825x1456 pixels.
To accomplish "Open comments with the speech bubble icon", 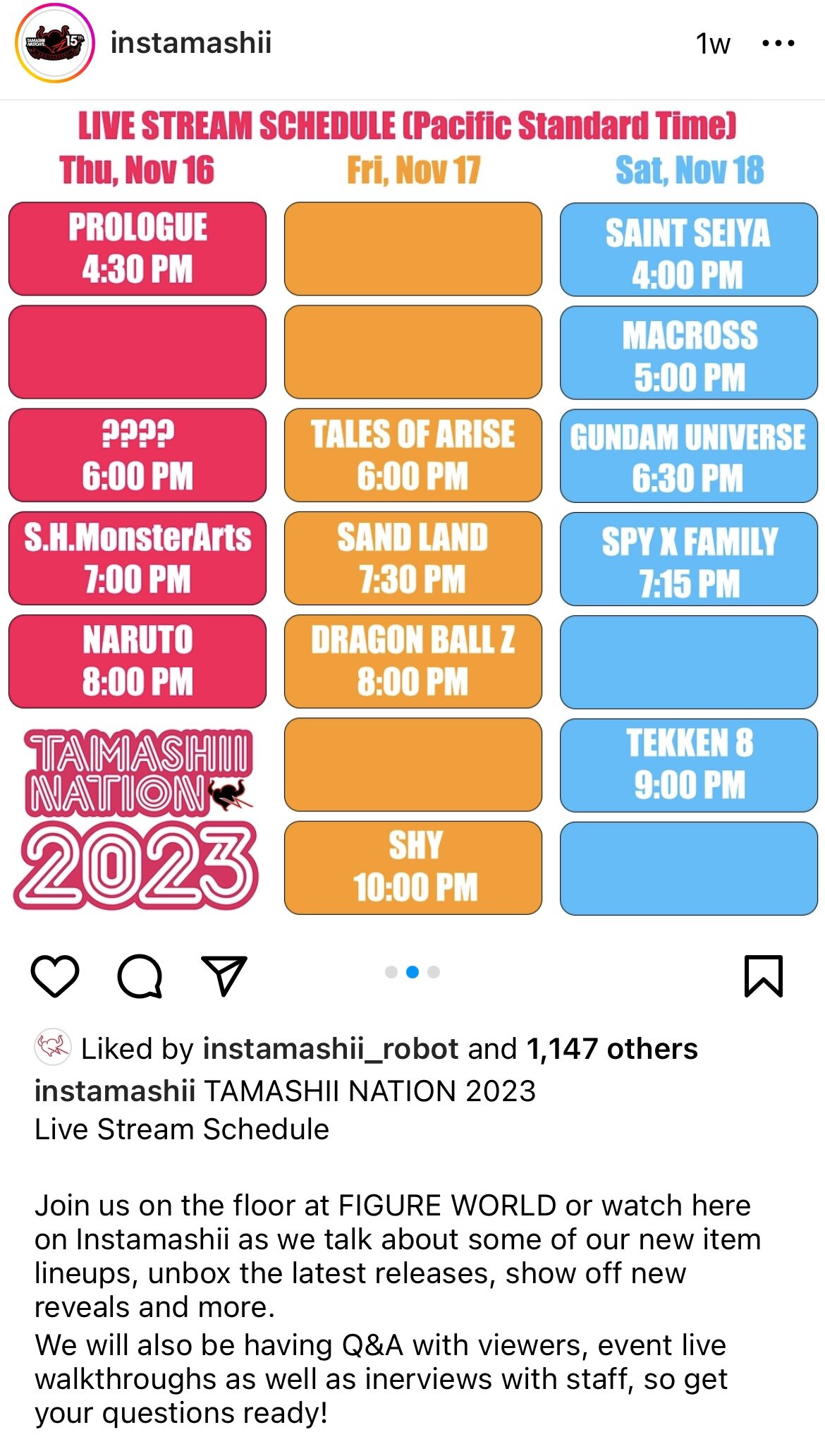I will point(140,976).
